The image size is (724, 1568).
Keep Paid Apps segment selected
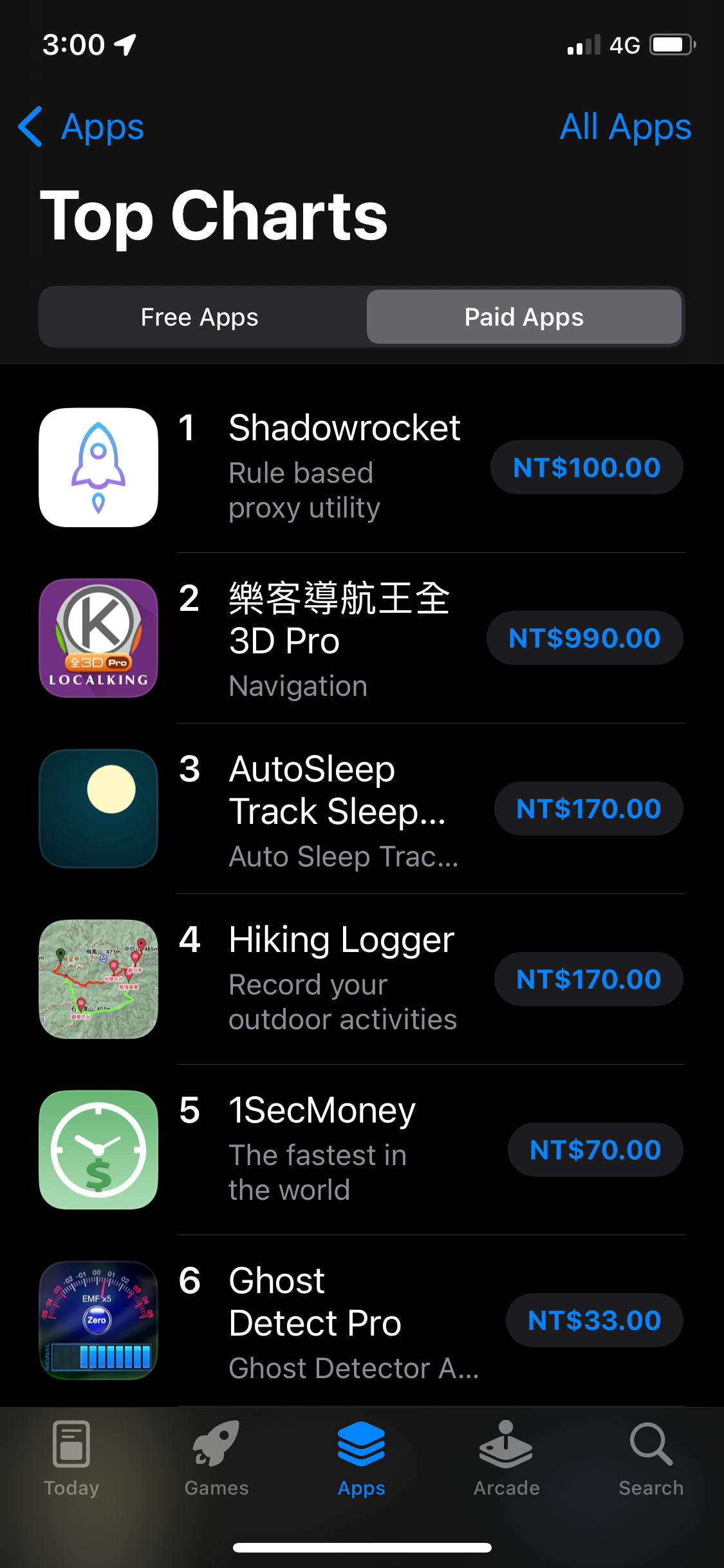[x=523, y=317]
